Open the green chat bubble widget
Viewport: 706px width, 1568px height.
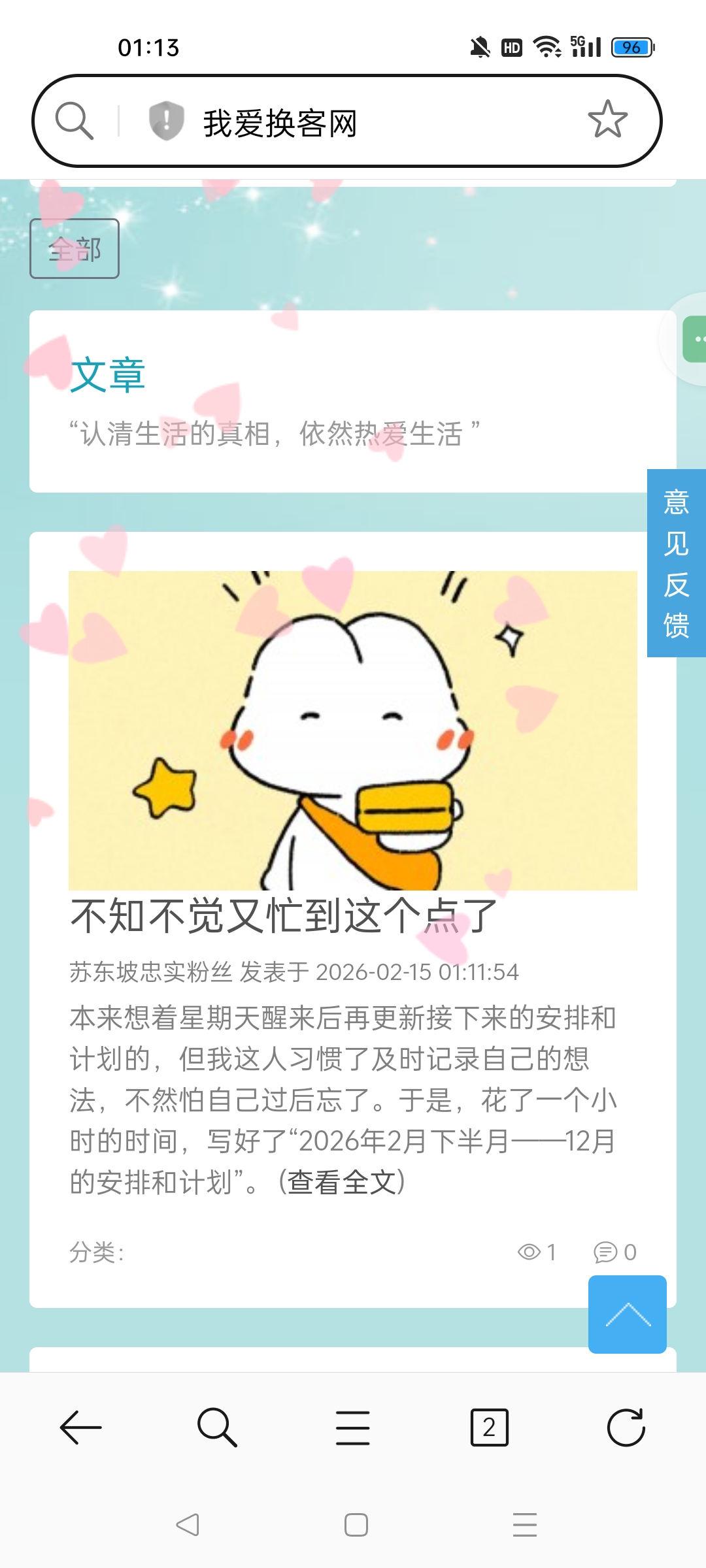[x=696, y=339]
